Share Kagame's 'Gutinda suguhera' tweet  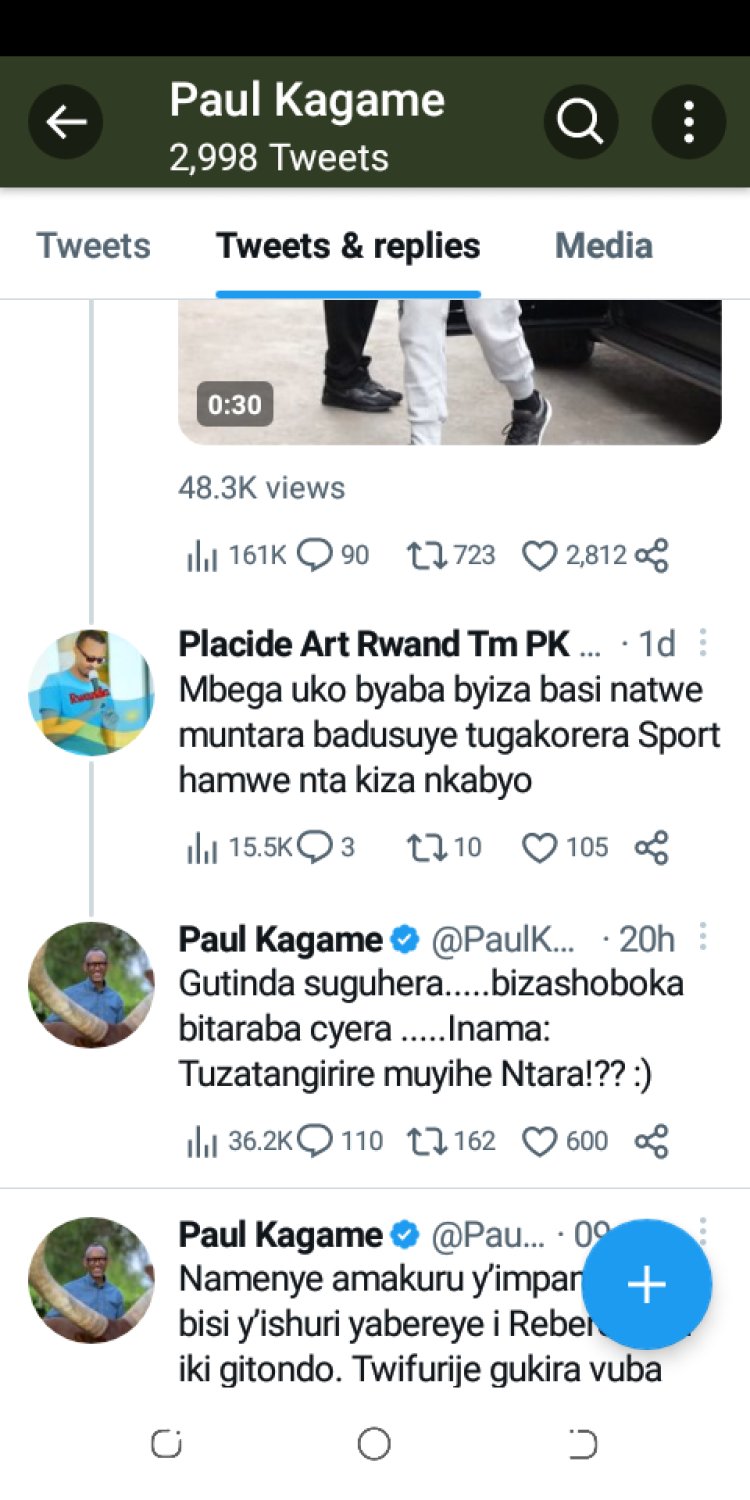(x=651, y=1141)
